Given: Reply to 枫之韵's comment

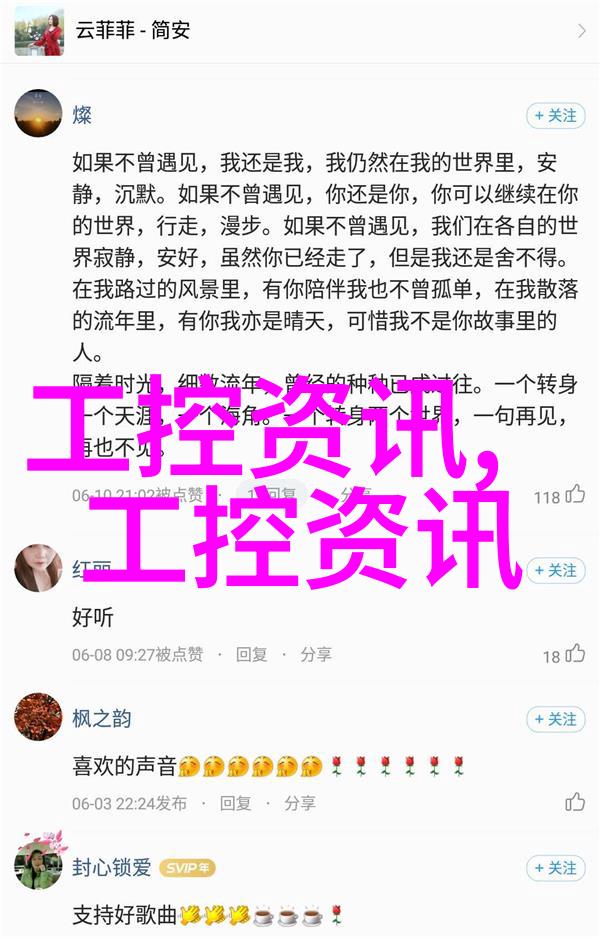Looking at the screenshot, I should pyautogui.click(x=236, y=803).
